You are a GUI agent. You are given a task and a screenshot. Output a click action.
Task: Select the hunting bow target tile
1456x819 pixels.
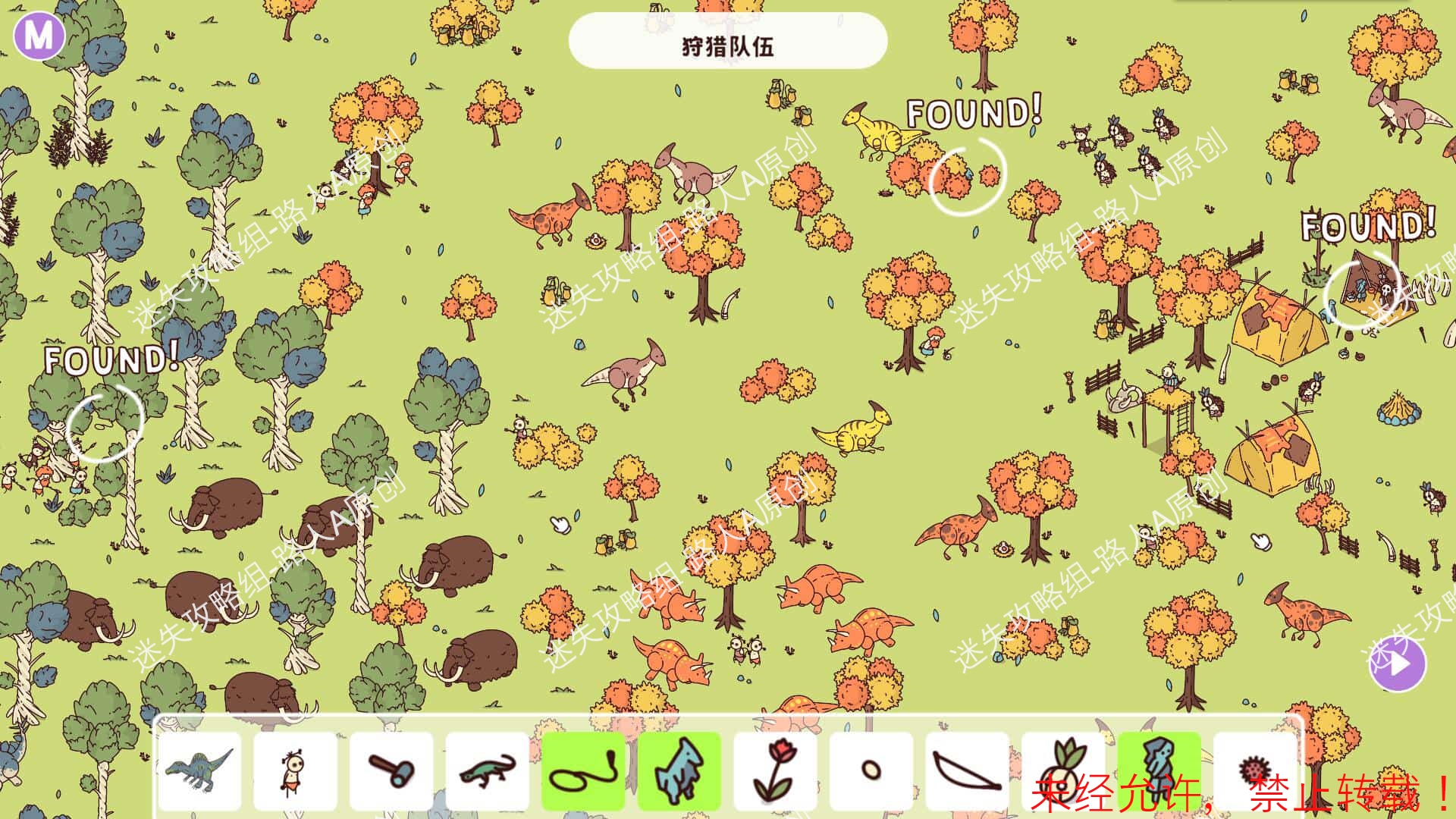pos(967,770)
